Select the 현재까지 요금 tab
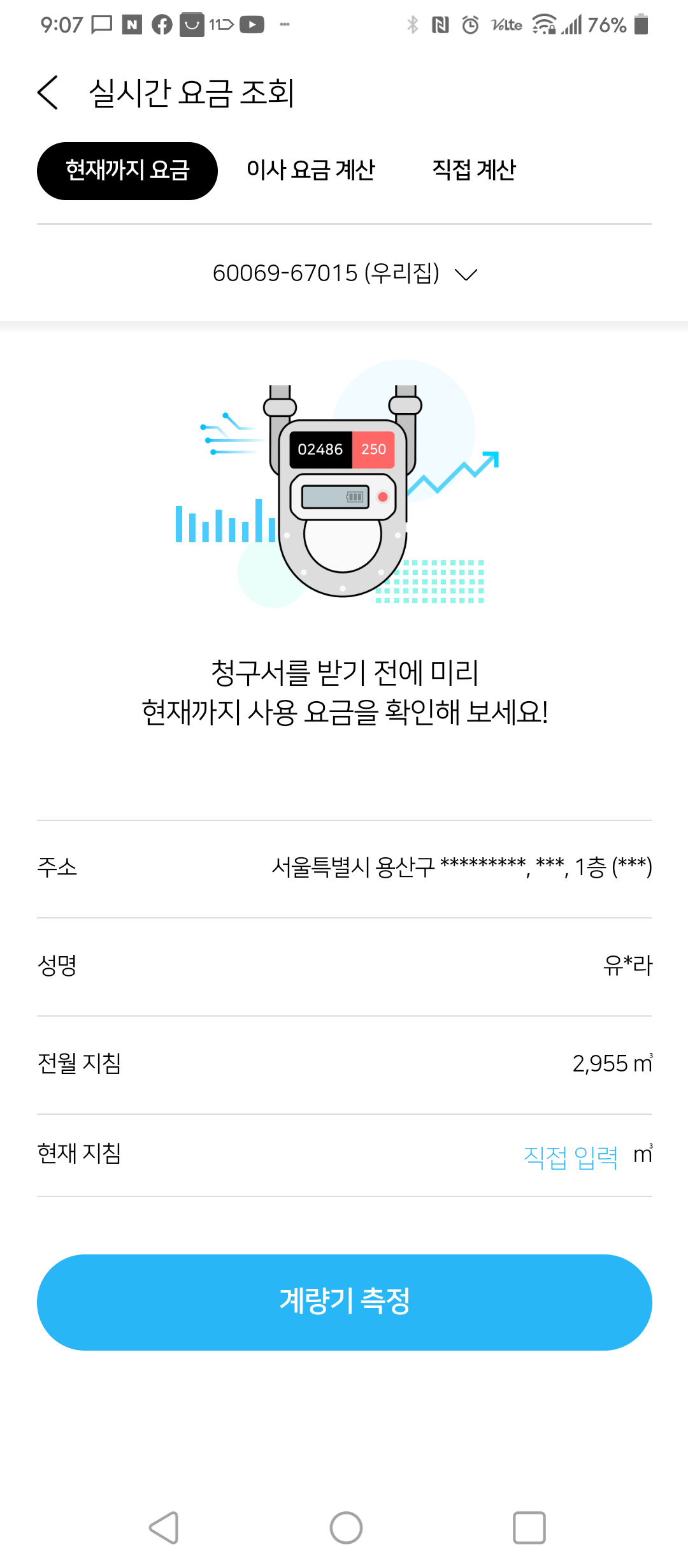This screenshot has height=1568, width=688. coord(127,171)
